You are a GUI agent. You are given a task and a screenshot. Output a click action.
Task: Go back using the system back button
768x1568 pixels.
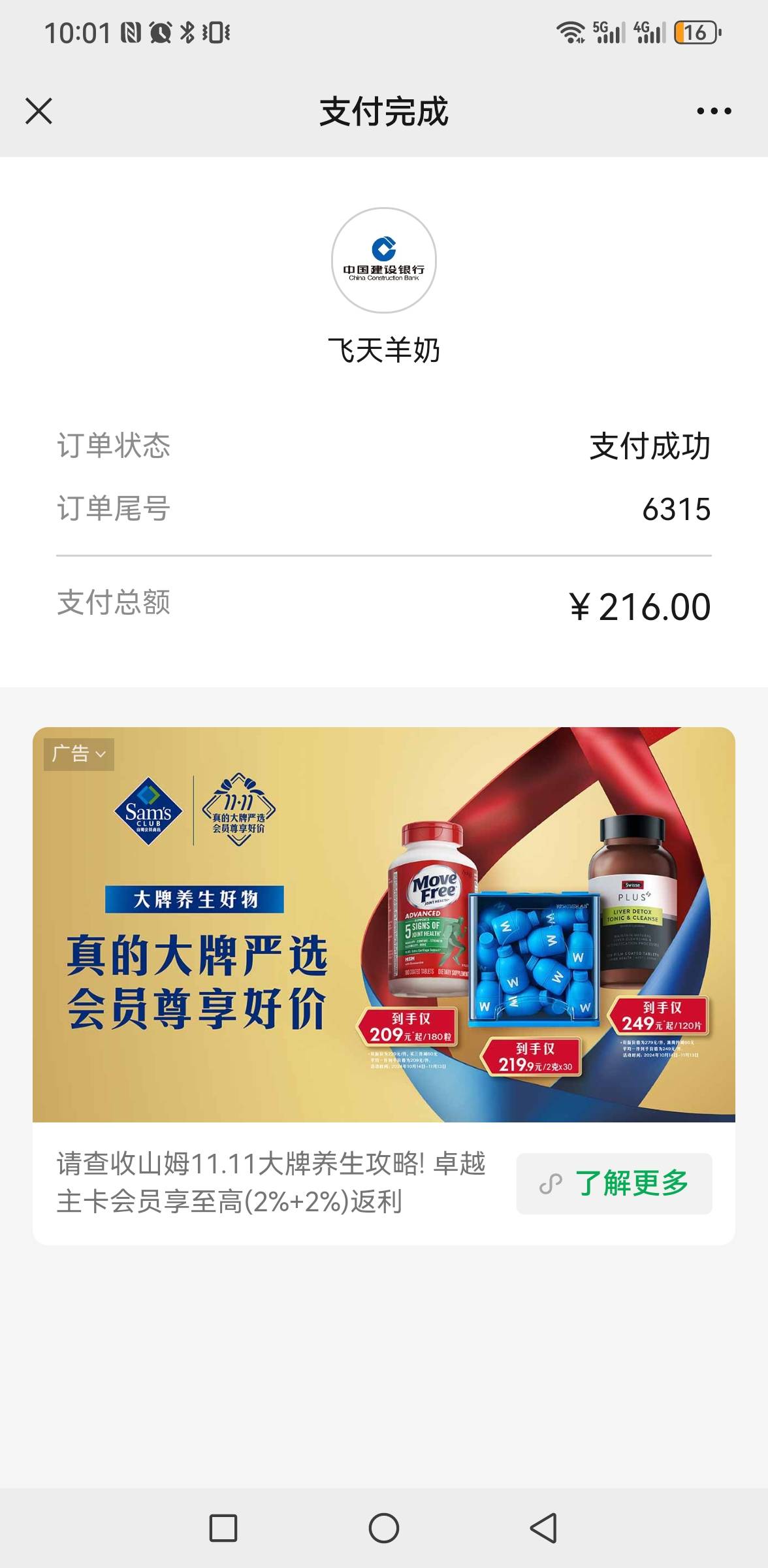[x=543, y=1528]
